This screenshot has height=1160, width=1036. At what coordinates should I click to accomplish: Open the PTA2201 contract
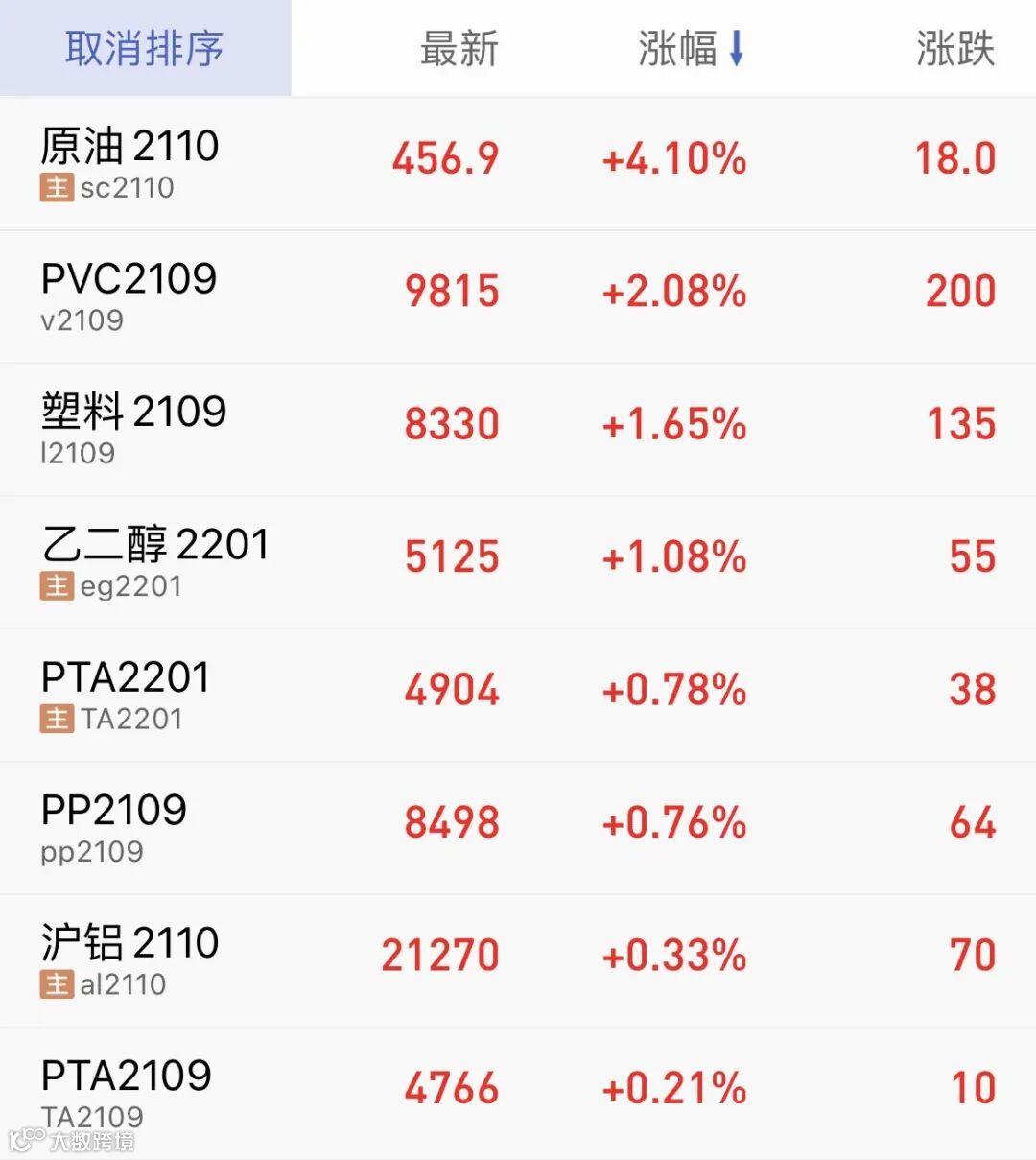518,696
